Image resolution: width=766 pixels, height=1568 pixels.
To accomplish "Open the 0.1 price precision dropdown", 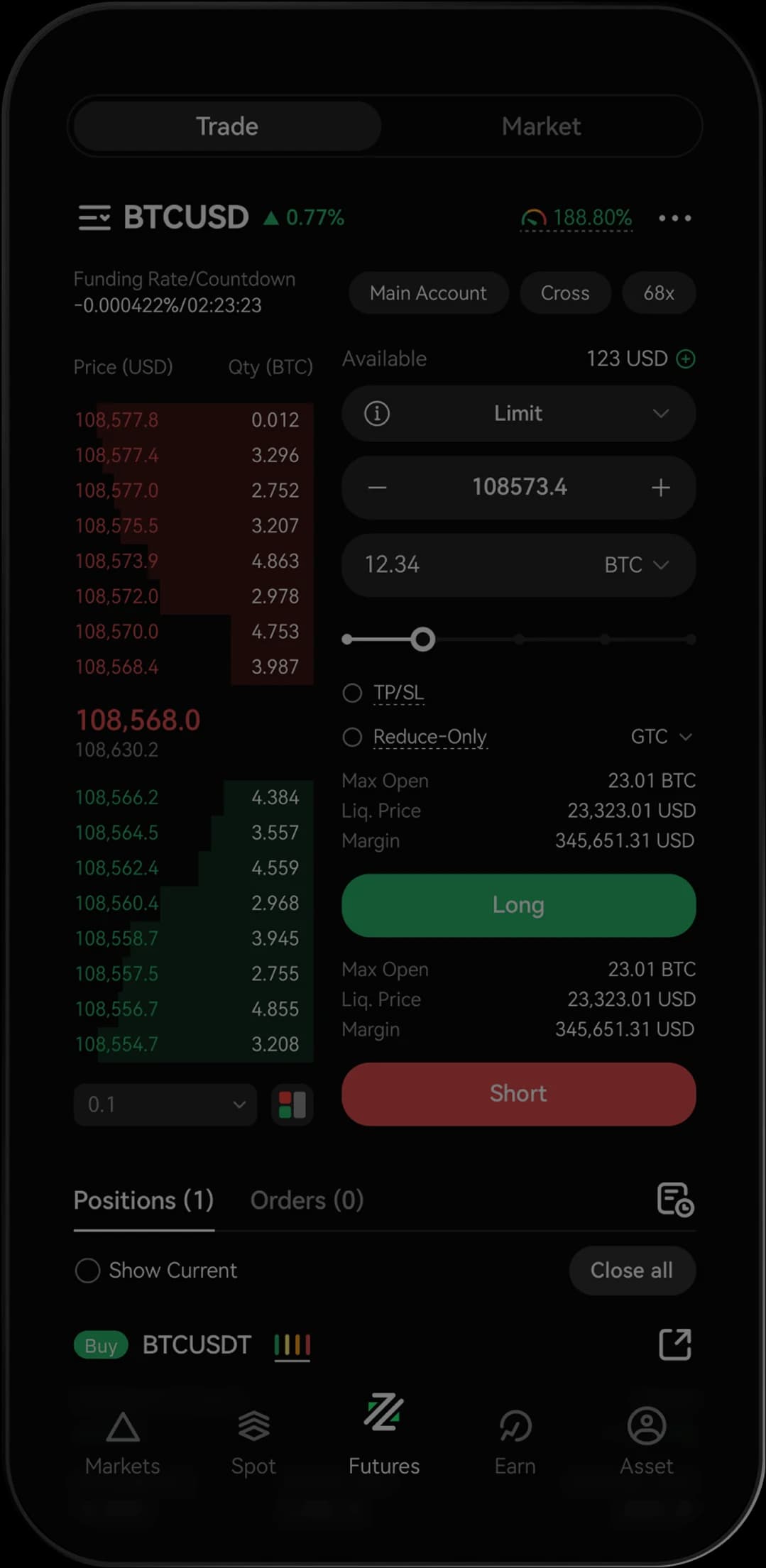I will click(165, 1104).
